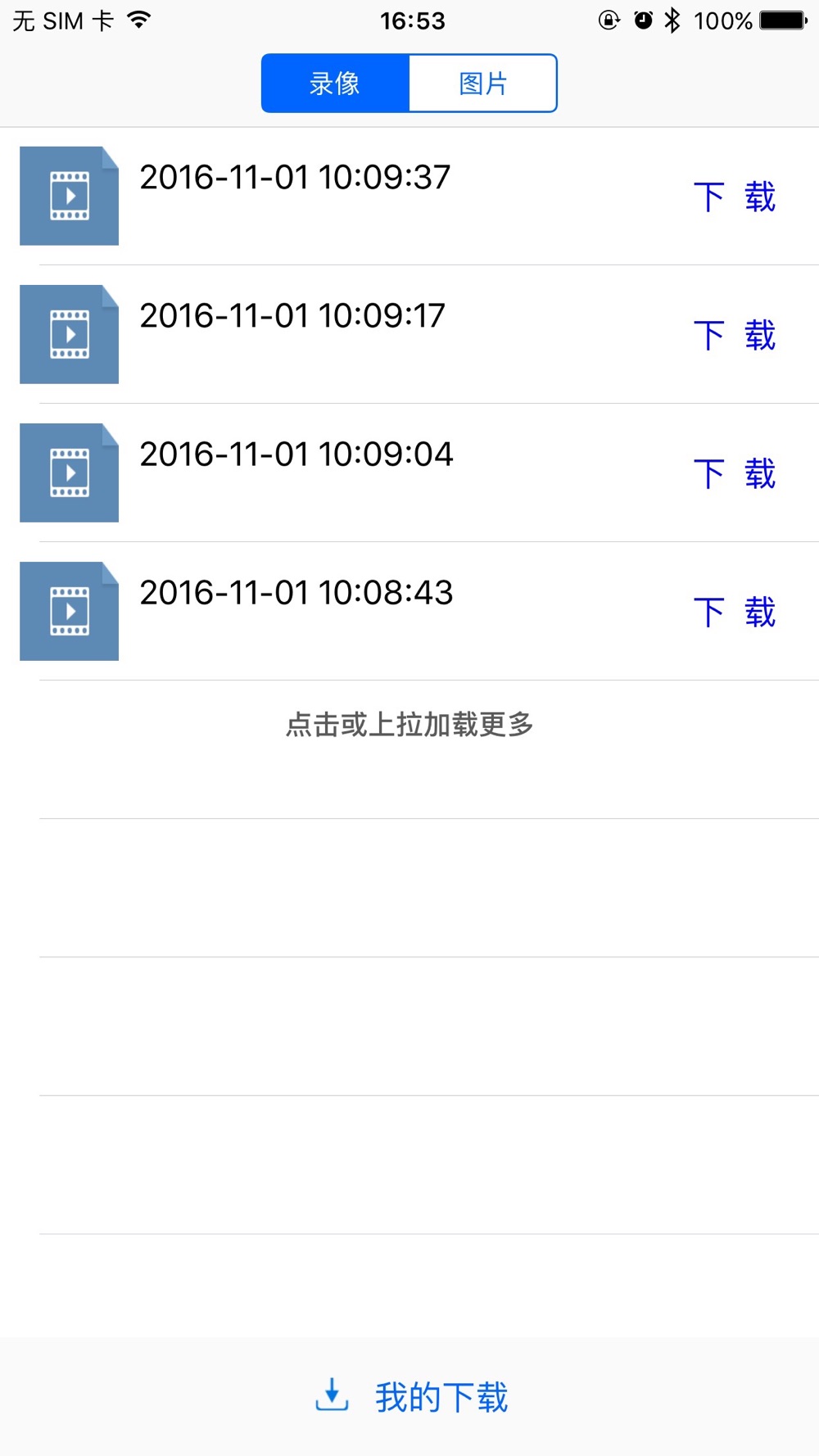Screen dimensions: 819x1456
Task: Open the 2016-11-01 10:08:43 video
Action: point(70,612)
